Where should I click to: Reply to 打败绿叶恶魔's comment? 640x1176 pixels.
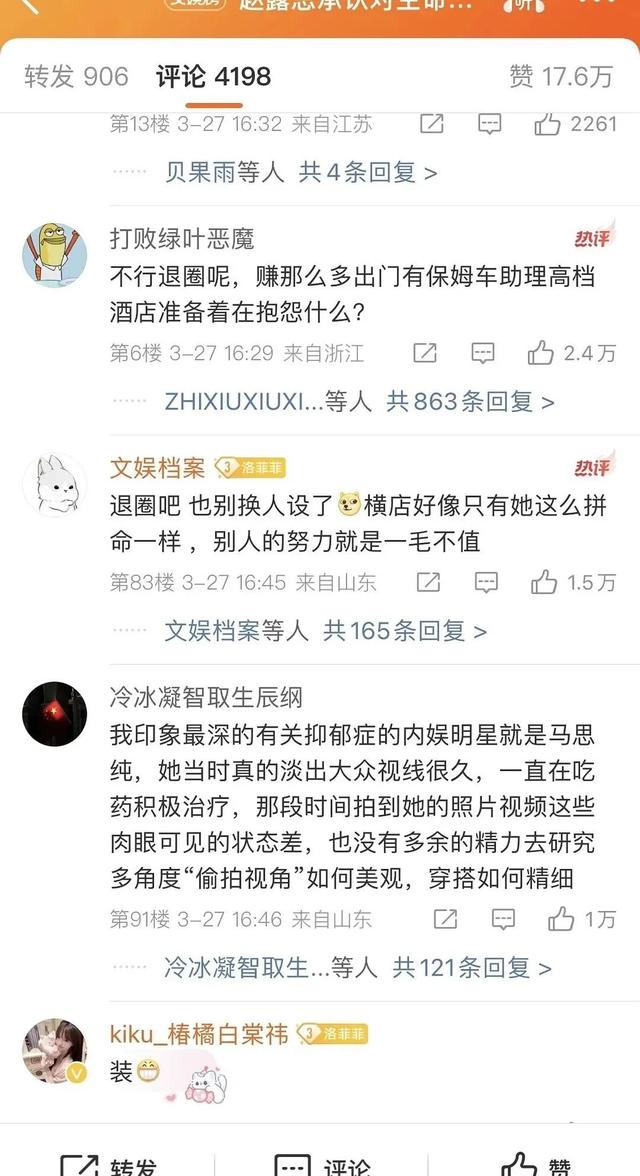point(483,352)
